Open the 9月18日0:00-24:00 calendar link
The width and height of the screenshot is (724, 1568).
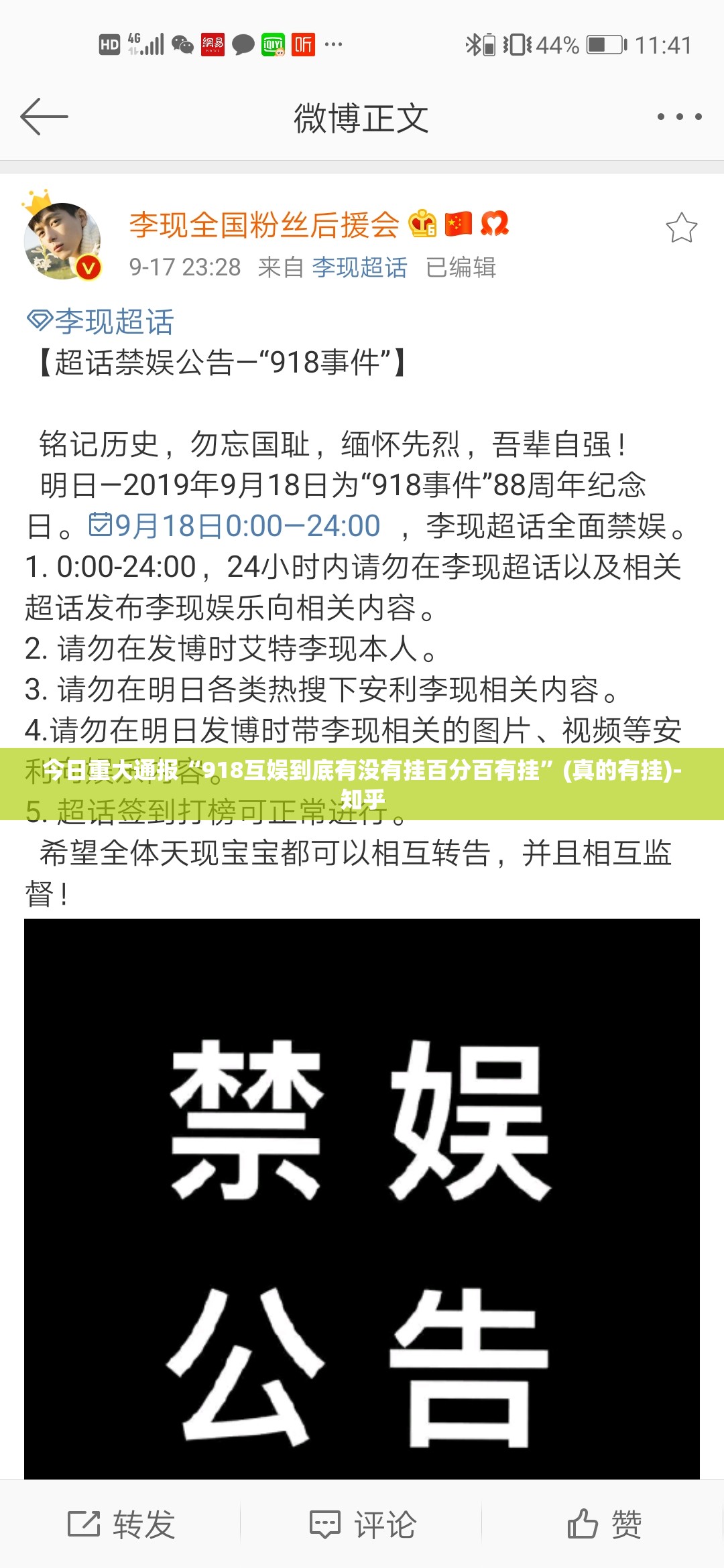(x=236, y=526)
